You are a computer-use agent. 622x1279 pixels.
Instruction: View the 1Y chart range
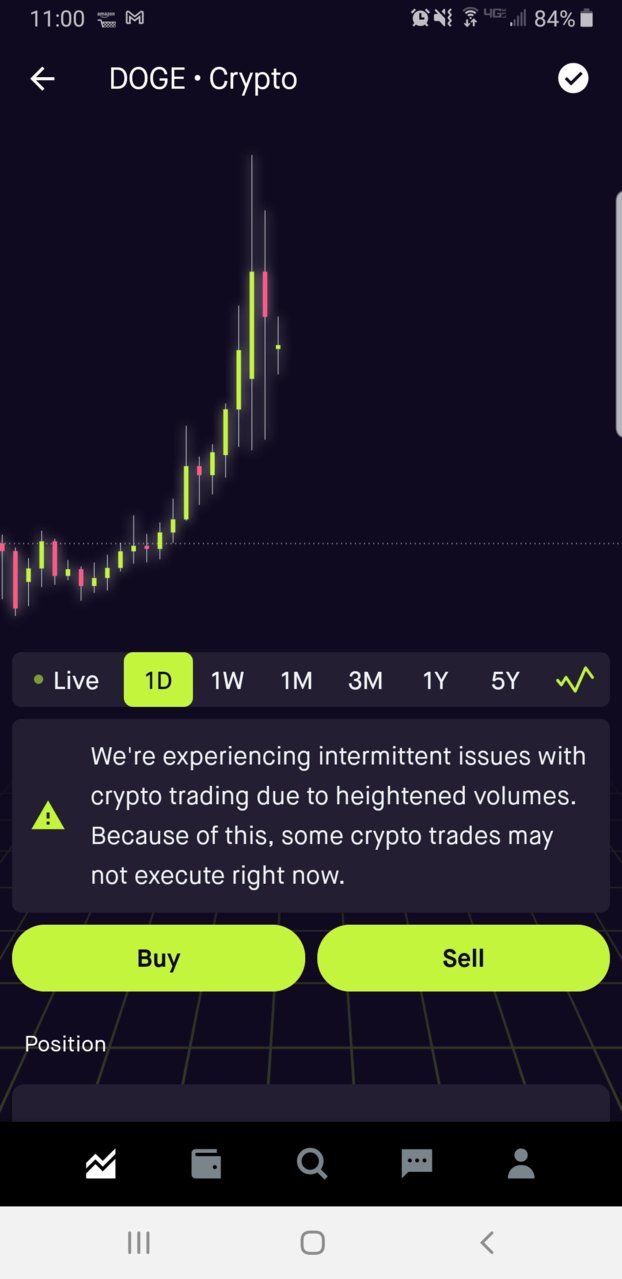pyautogui.click(x=435, y=680)
